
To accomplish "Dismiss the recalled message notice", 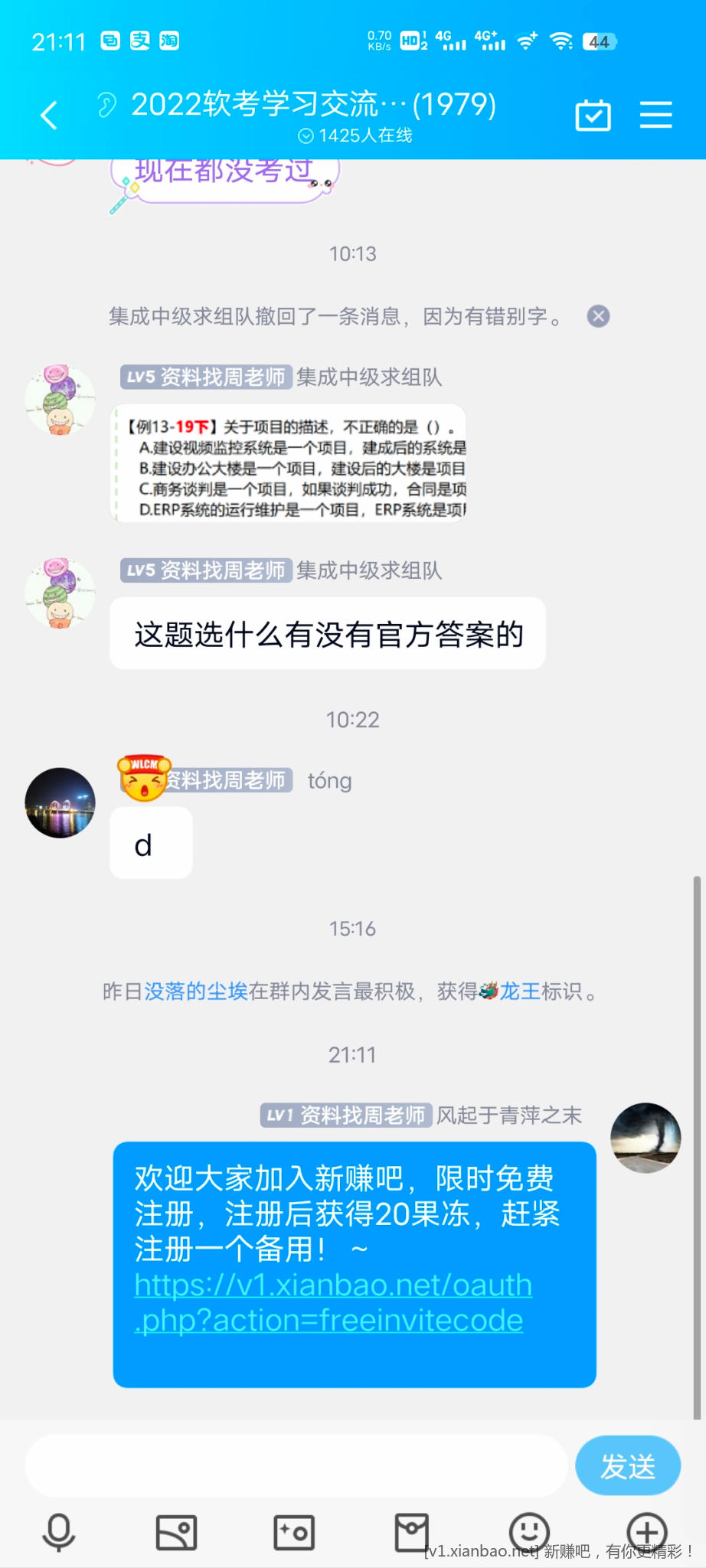I will (598, 316).
